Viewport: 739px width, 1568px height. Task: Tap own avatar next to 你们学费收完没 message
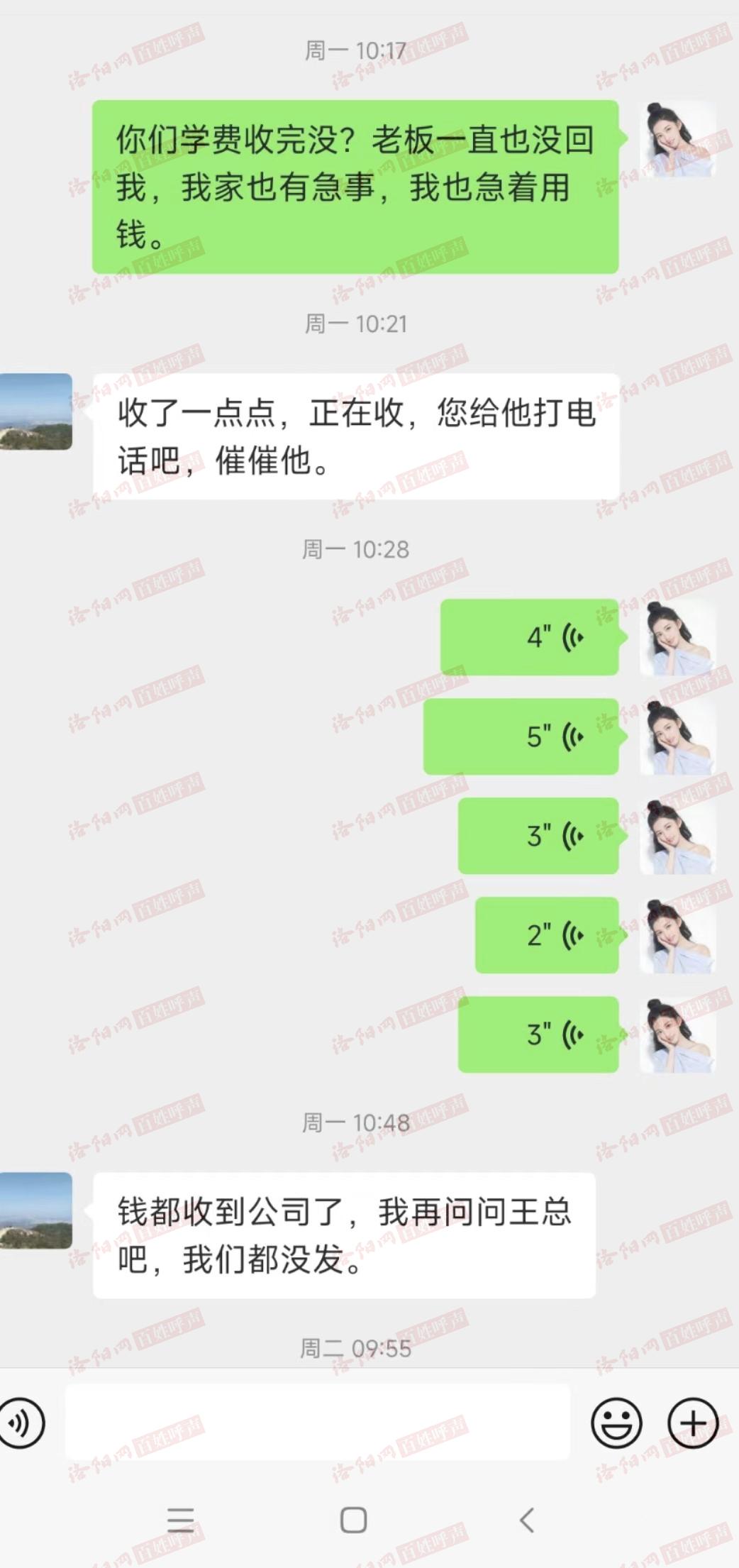(677, 139)
